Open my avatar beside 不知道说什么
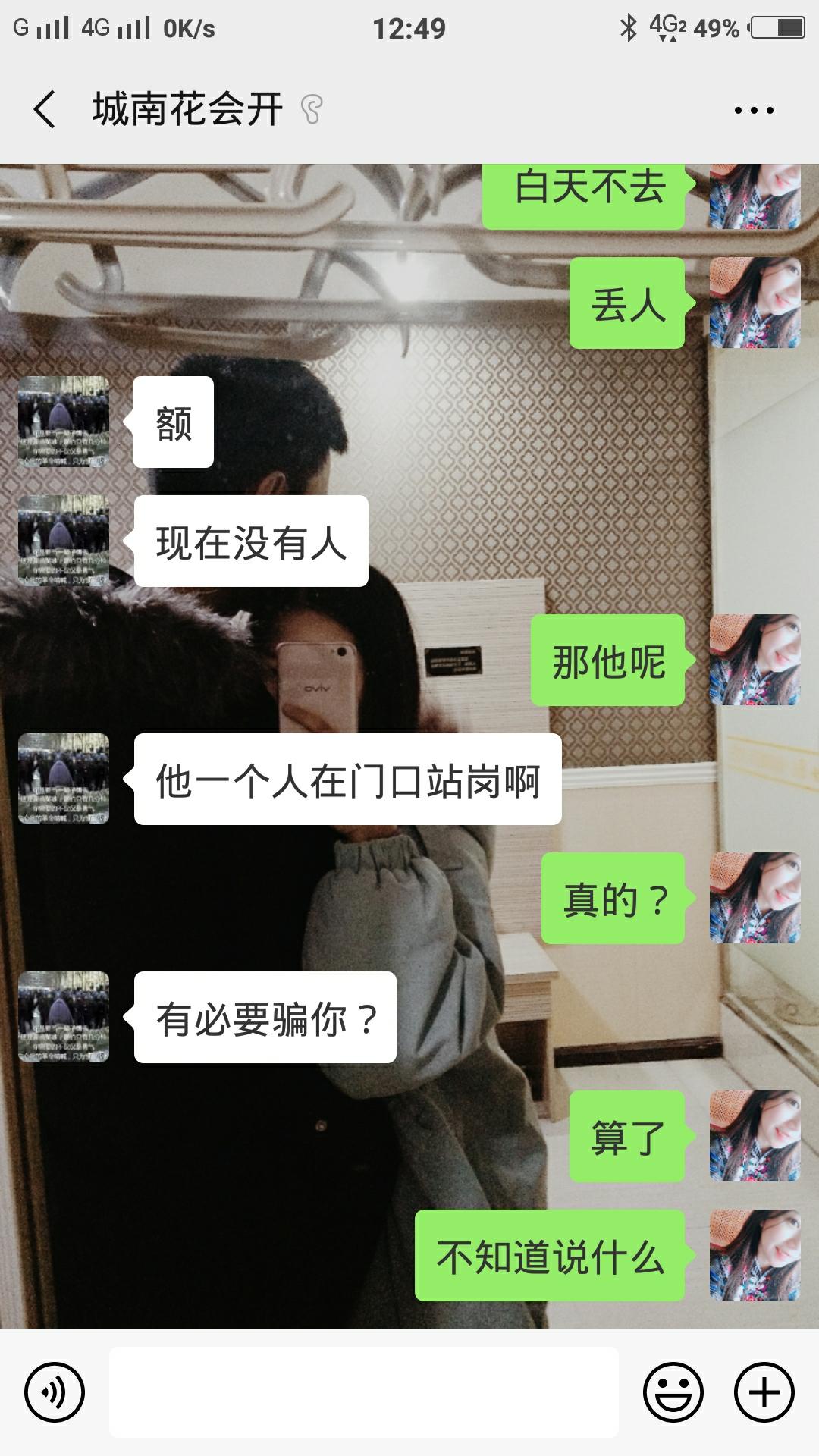 (755, 1255)
